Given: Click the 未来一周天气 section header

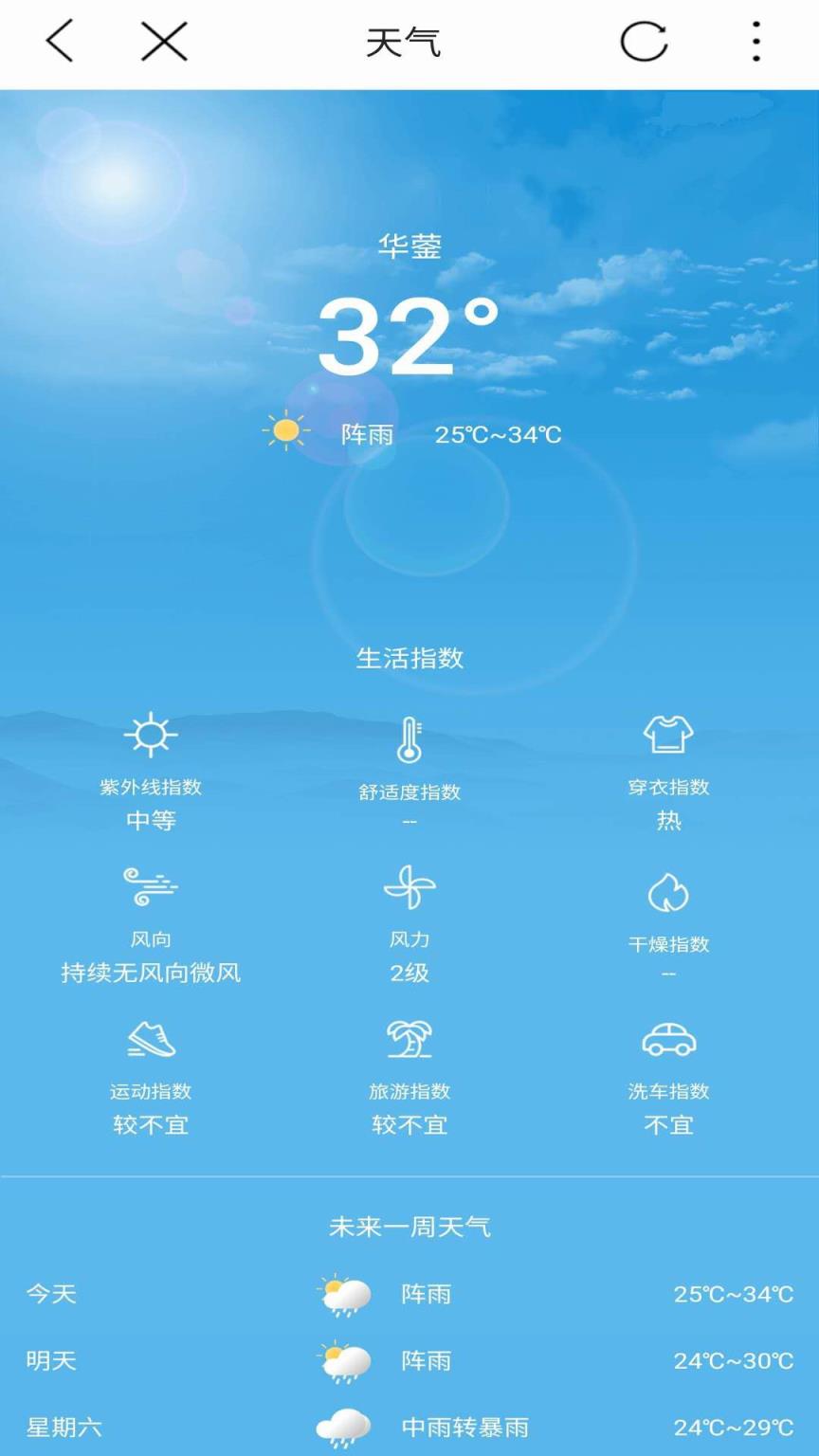Looking at the screenshot, I should 409,1225.
